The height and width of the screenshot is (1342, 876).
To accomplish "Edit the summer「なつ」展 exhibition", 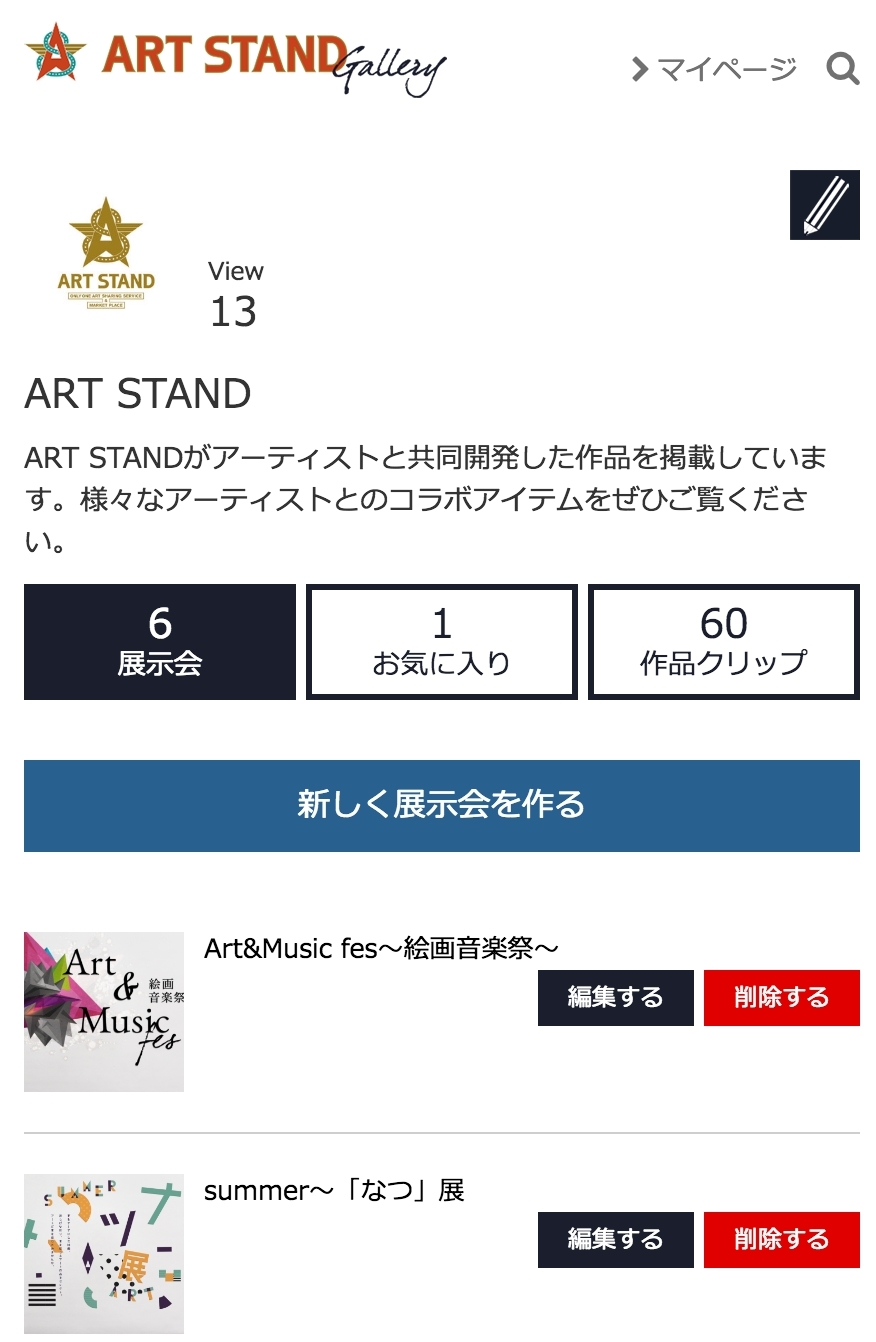I will (615, 1239).
